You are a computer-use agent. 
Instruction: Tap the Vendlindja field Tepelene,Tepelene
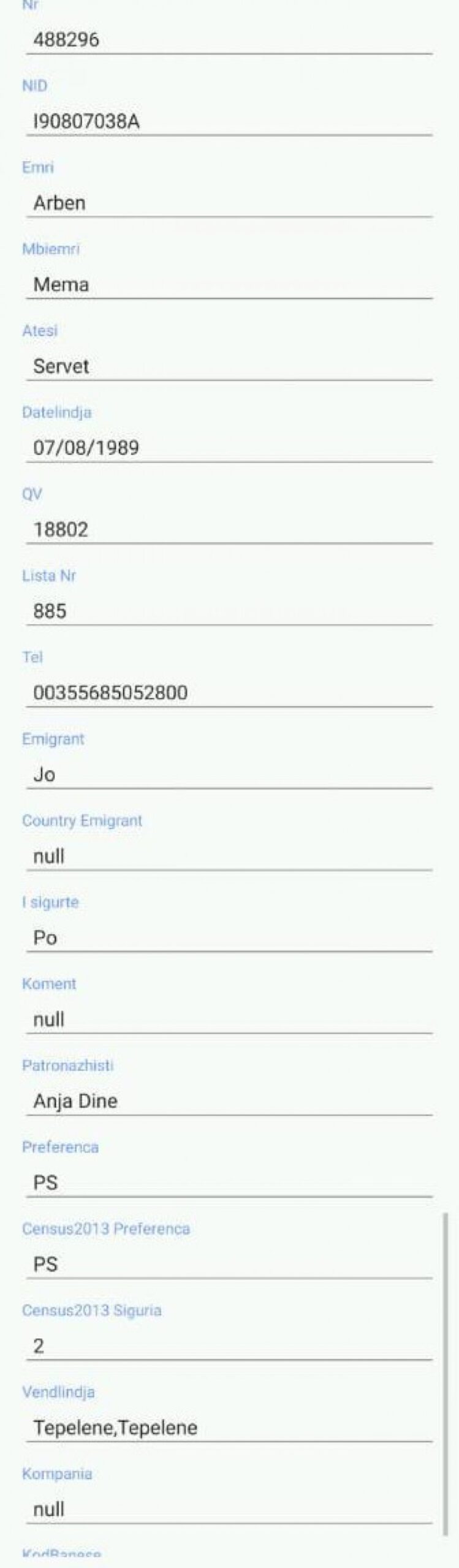tap(229, 1427)
